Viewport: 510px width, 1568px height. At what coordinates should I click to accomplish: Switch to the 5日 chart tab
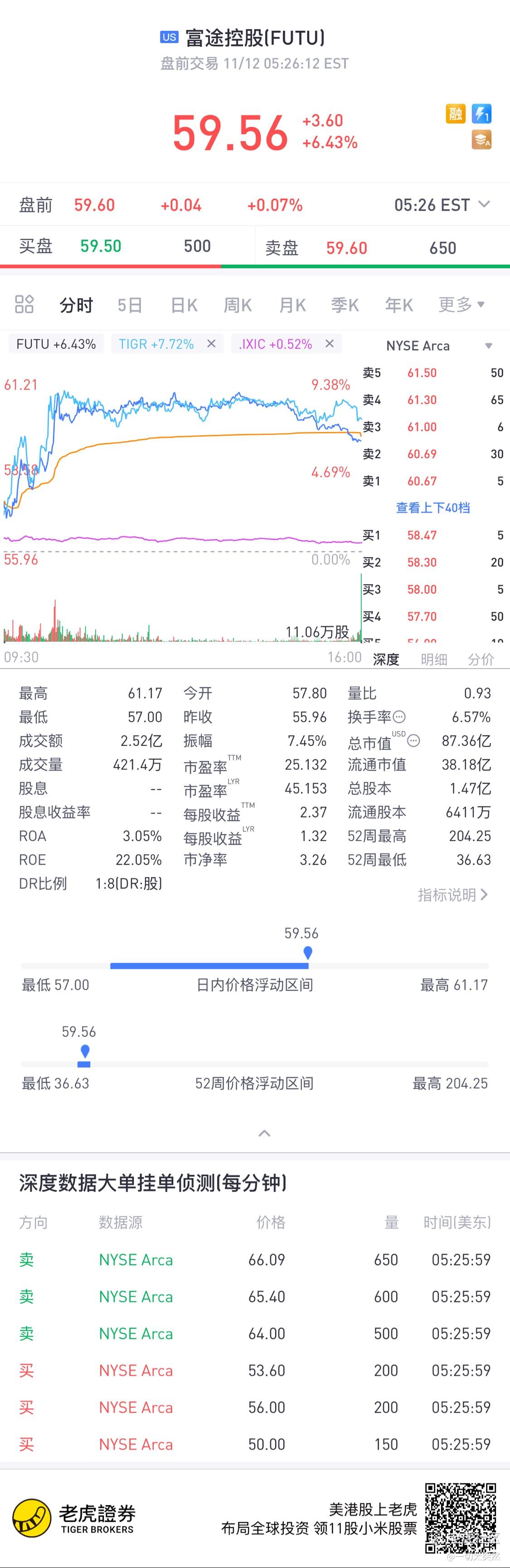[x=130, y=304]
